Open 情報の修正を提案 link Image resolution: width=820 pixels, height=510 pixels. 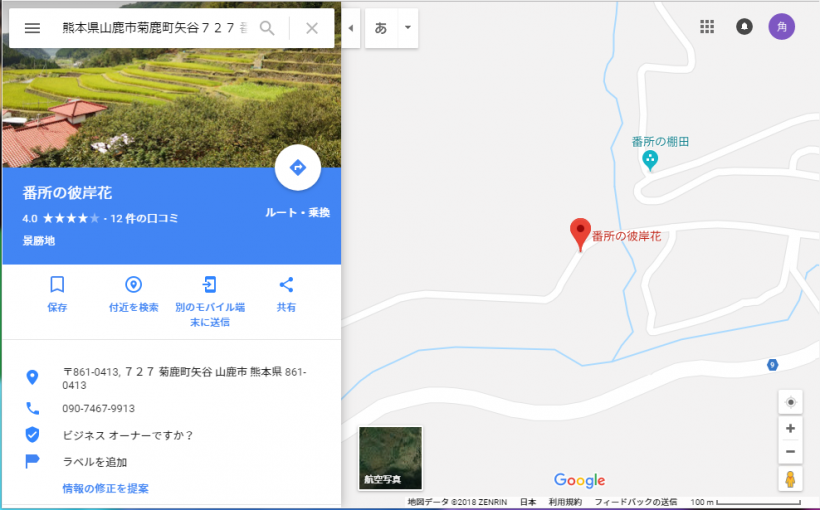(x=105, y=488)
